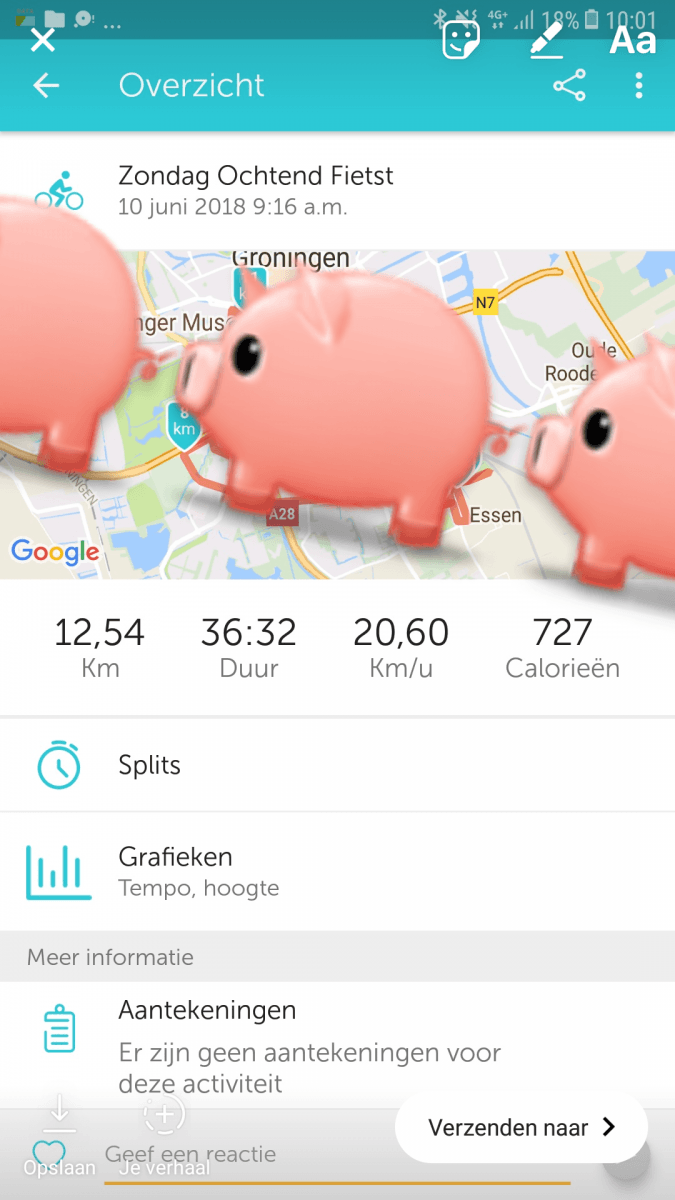Save the story via Opslaan

pyautogui.click(x=59, y=1135)
